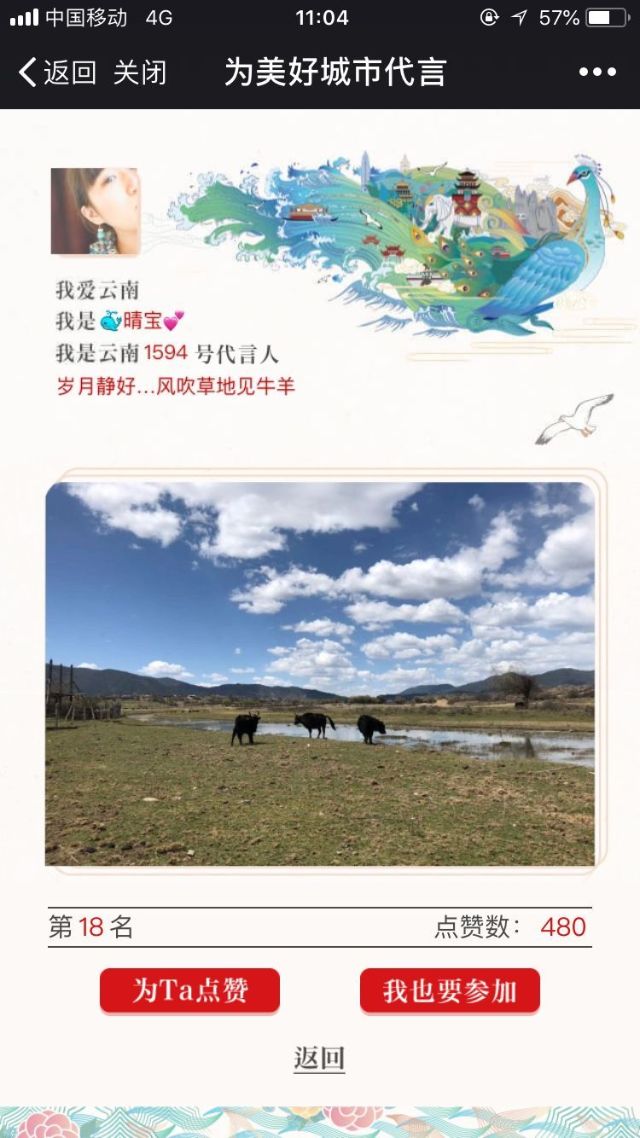Close the page with 关闭
640x1138 pixels.
coord(139,72)
